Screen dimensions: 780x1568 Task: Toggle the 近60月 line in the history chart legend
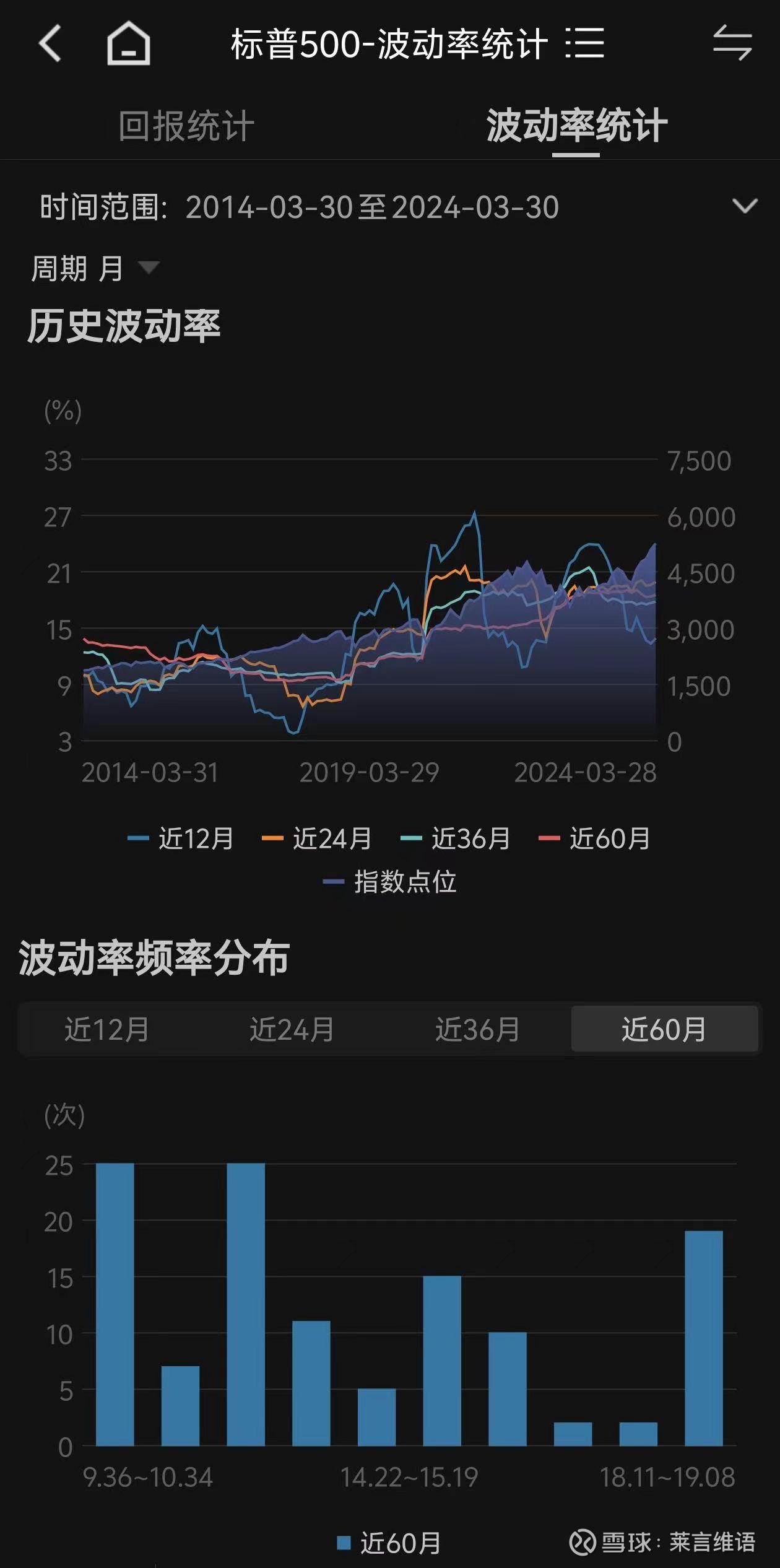pos(594,838)
